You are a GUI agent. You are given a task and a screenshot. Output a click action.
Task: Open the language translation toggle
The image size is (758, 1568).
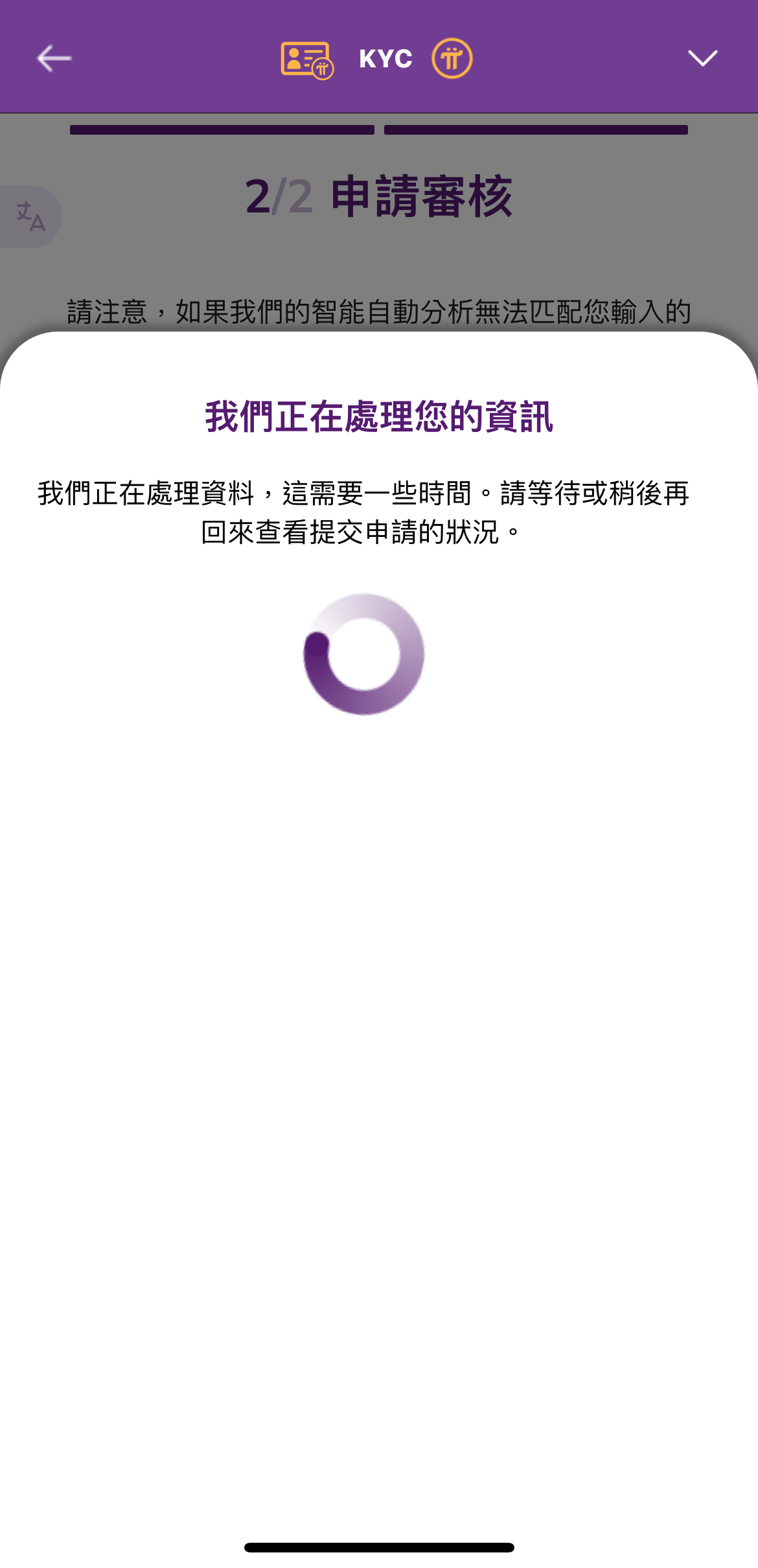30,217
